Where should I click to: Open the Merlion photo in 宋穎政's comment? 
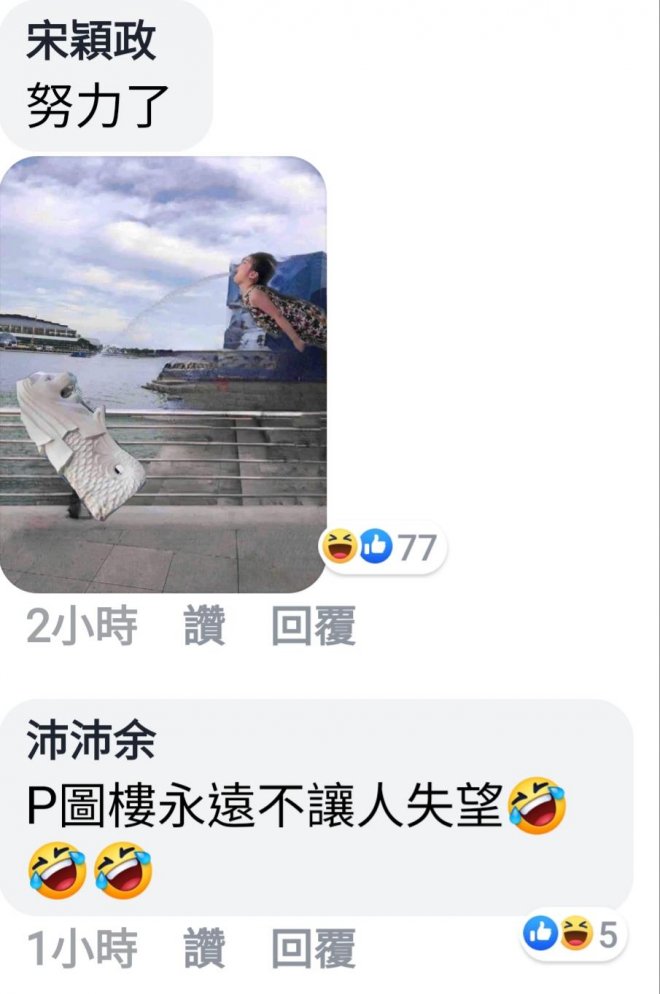pos(163,374)
